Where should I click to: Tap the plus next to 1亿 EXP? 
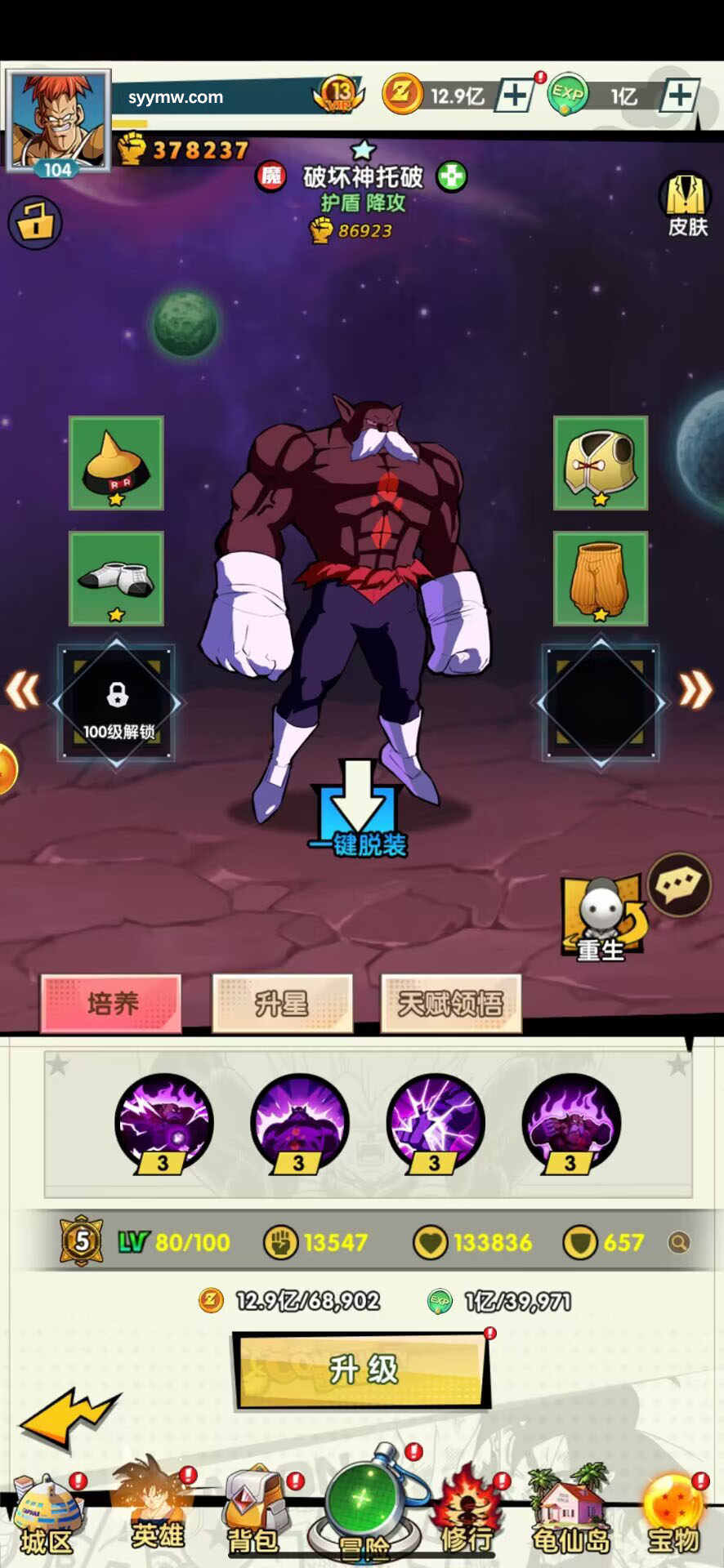679,96
